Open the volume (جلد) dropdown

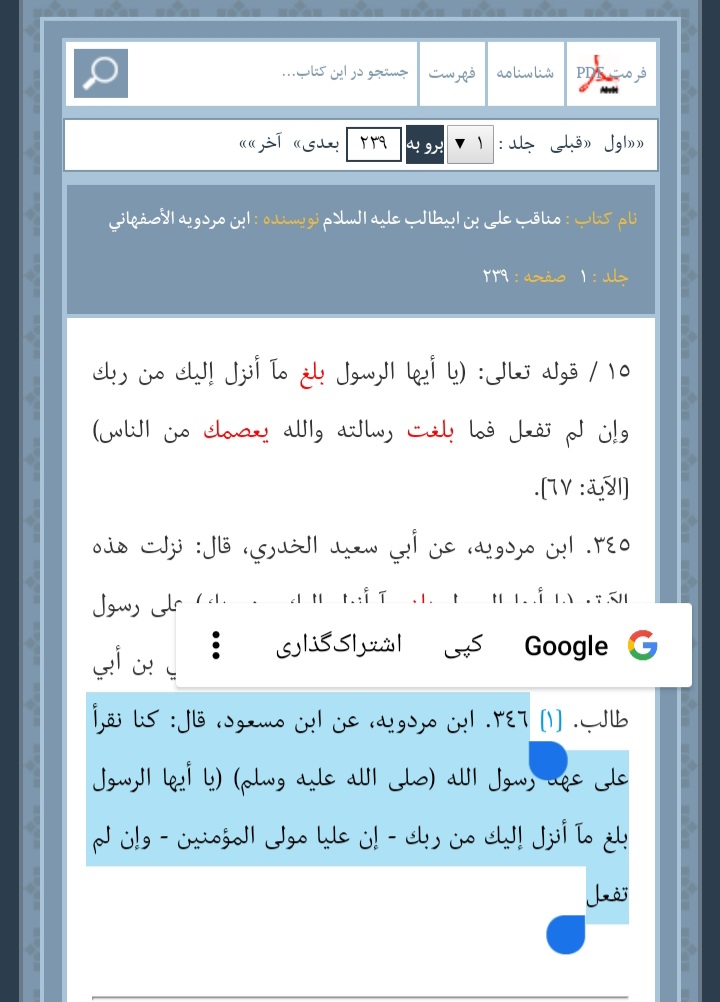coord(470,144)
